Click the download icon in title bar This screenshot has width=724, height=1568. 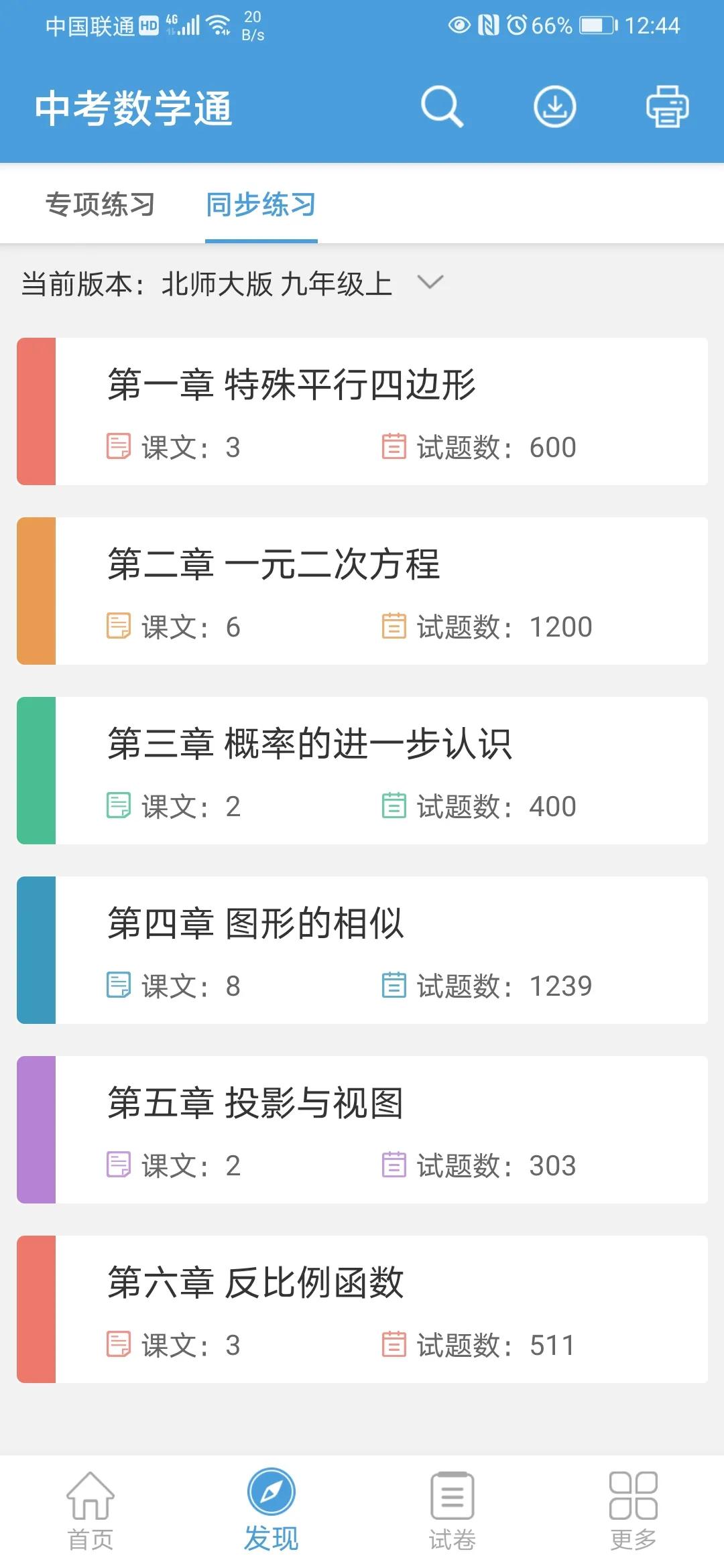[554, 107]
